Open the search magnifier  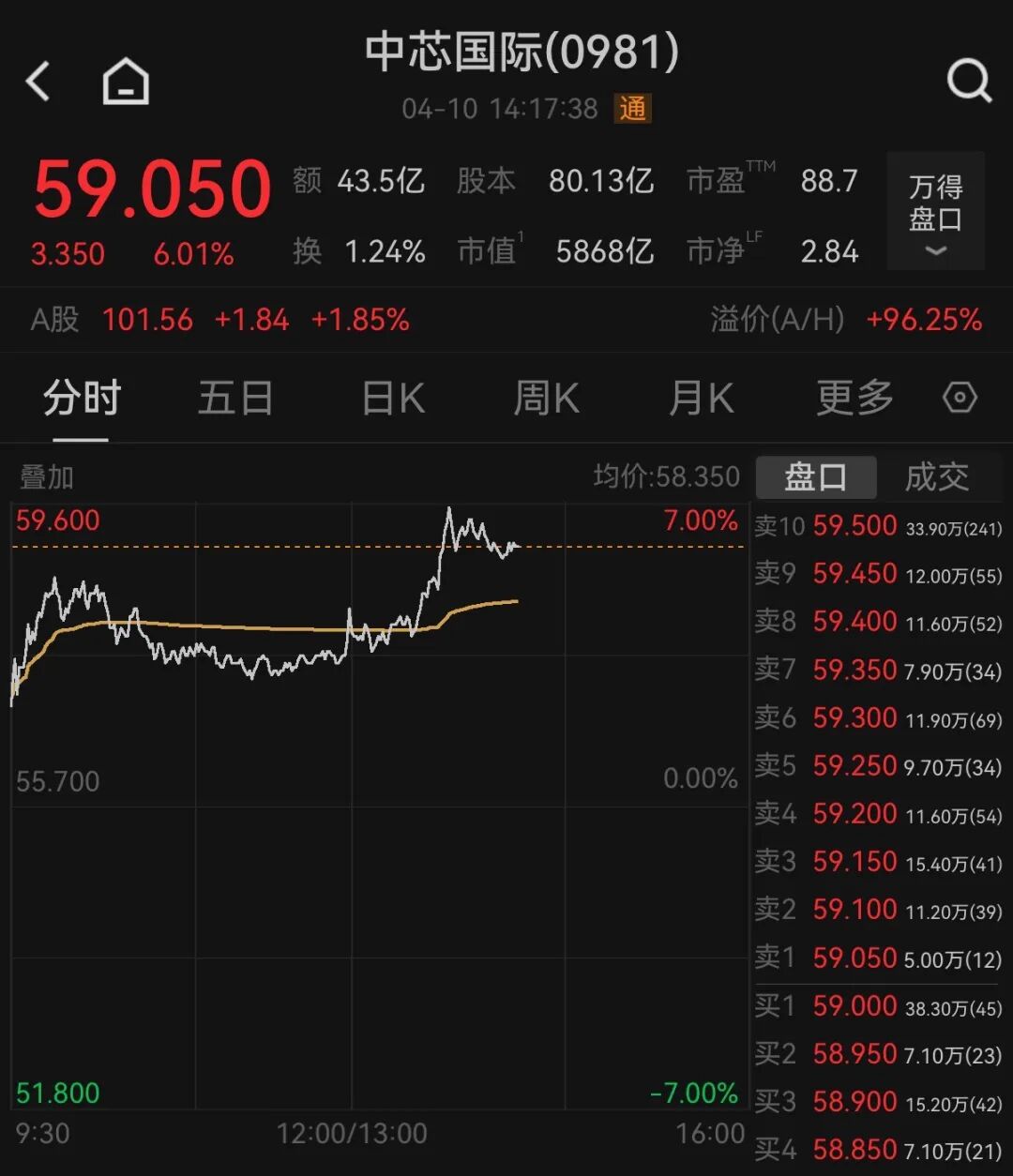pyautogui.click(x=969, y=82)
